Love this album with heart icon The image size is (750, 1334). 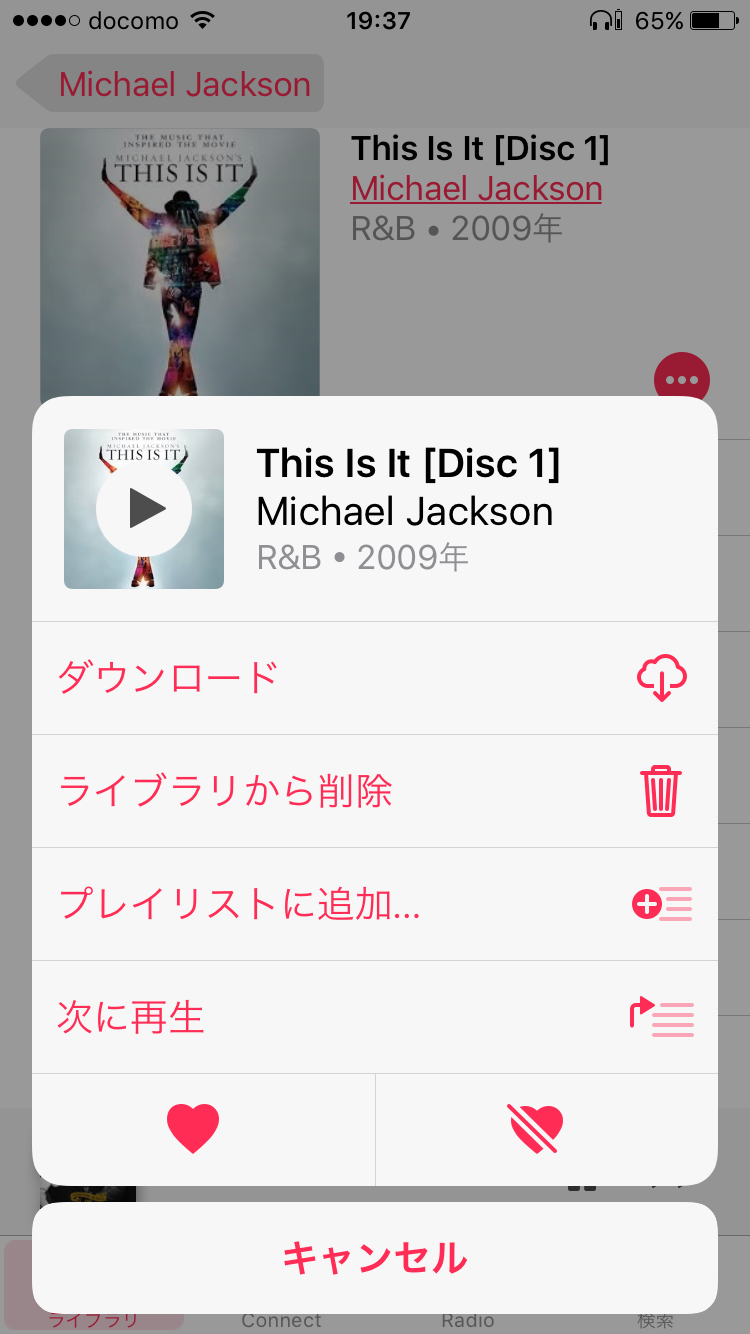point(194,1129)
